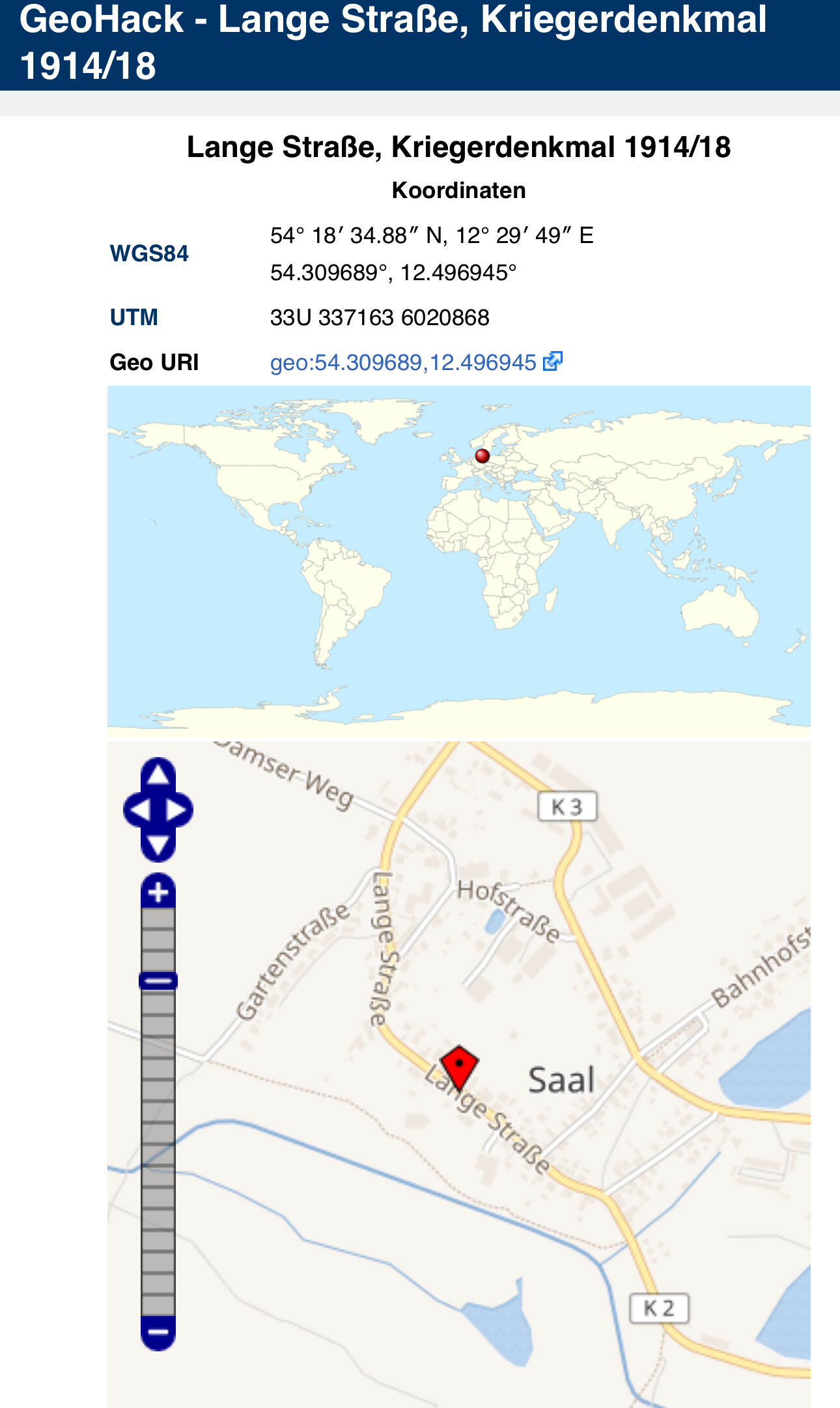
Task: Tap the zoom slider handle
Action: pos(158,981)
